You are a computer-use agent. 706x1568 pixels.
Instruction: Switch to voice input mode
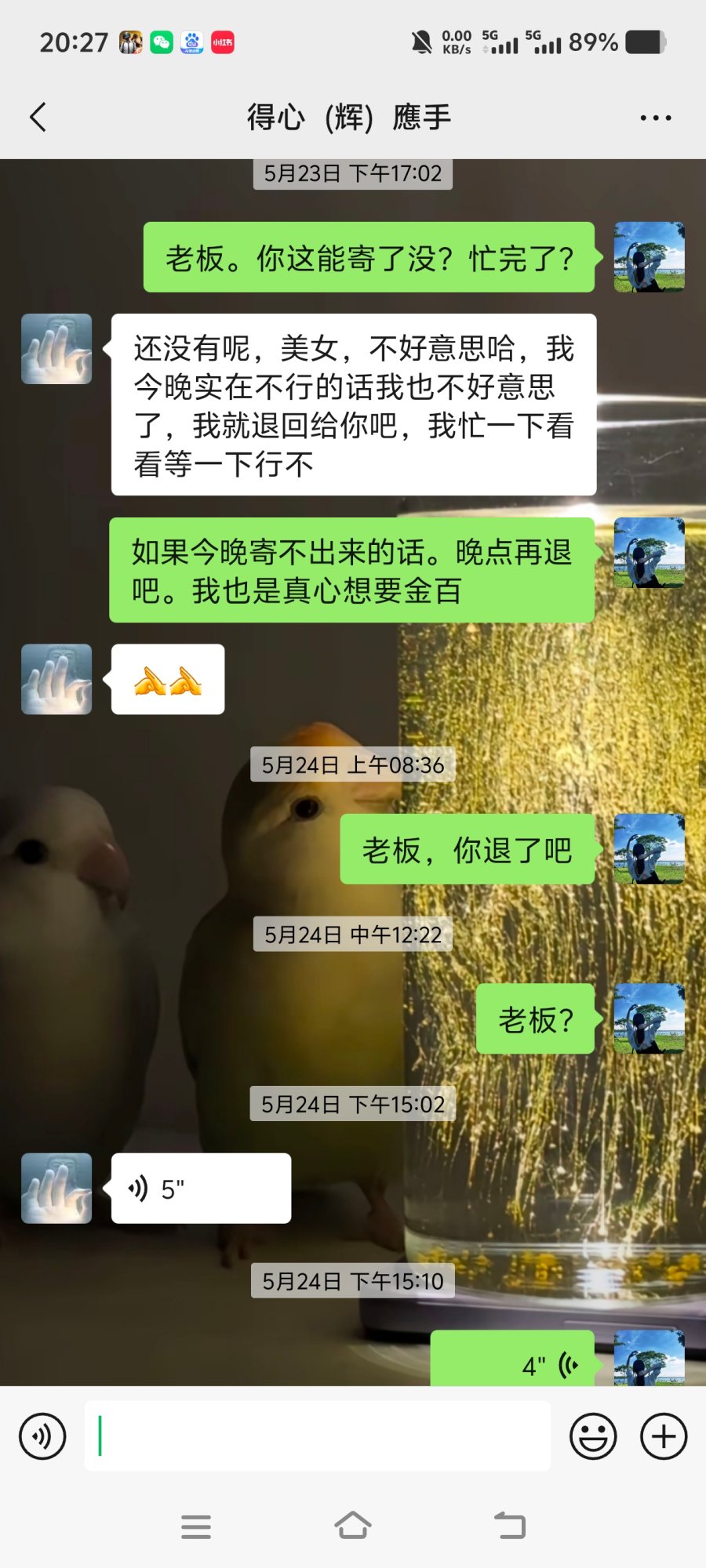(42, 1436)
